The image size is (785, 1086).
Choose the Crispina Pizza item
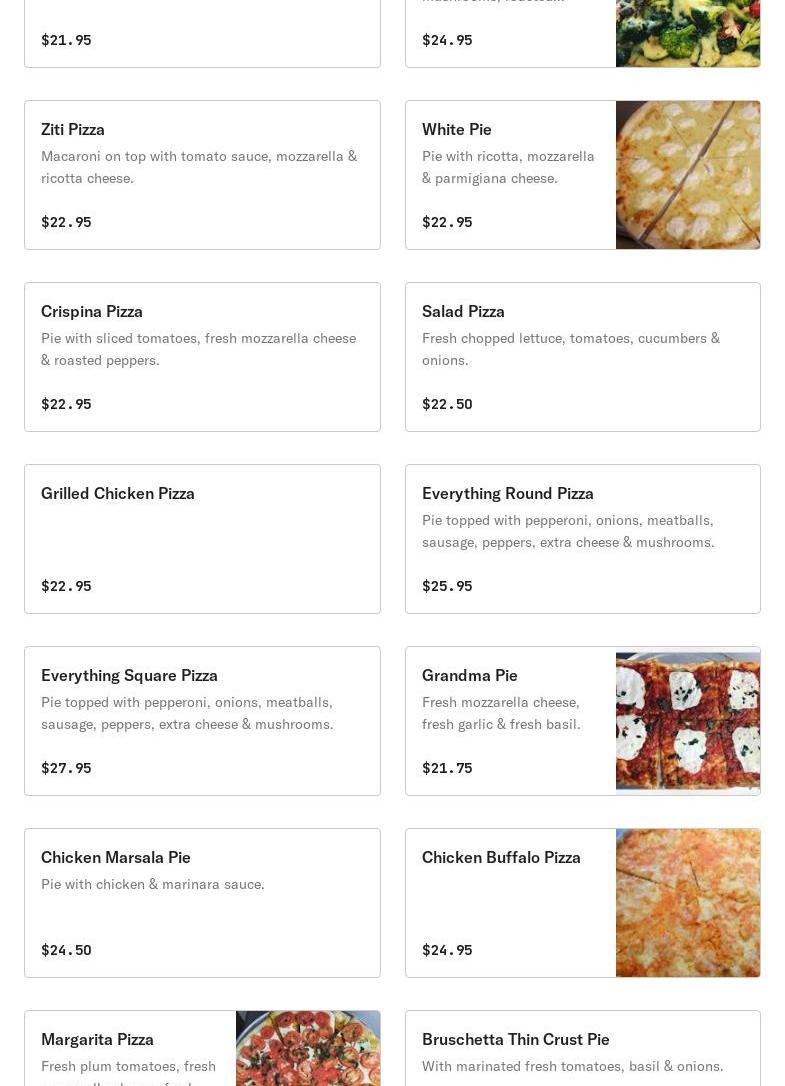tap(202, 357)
